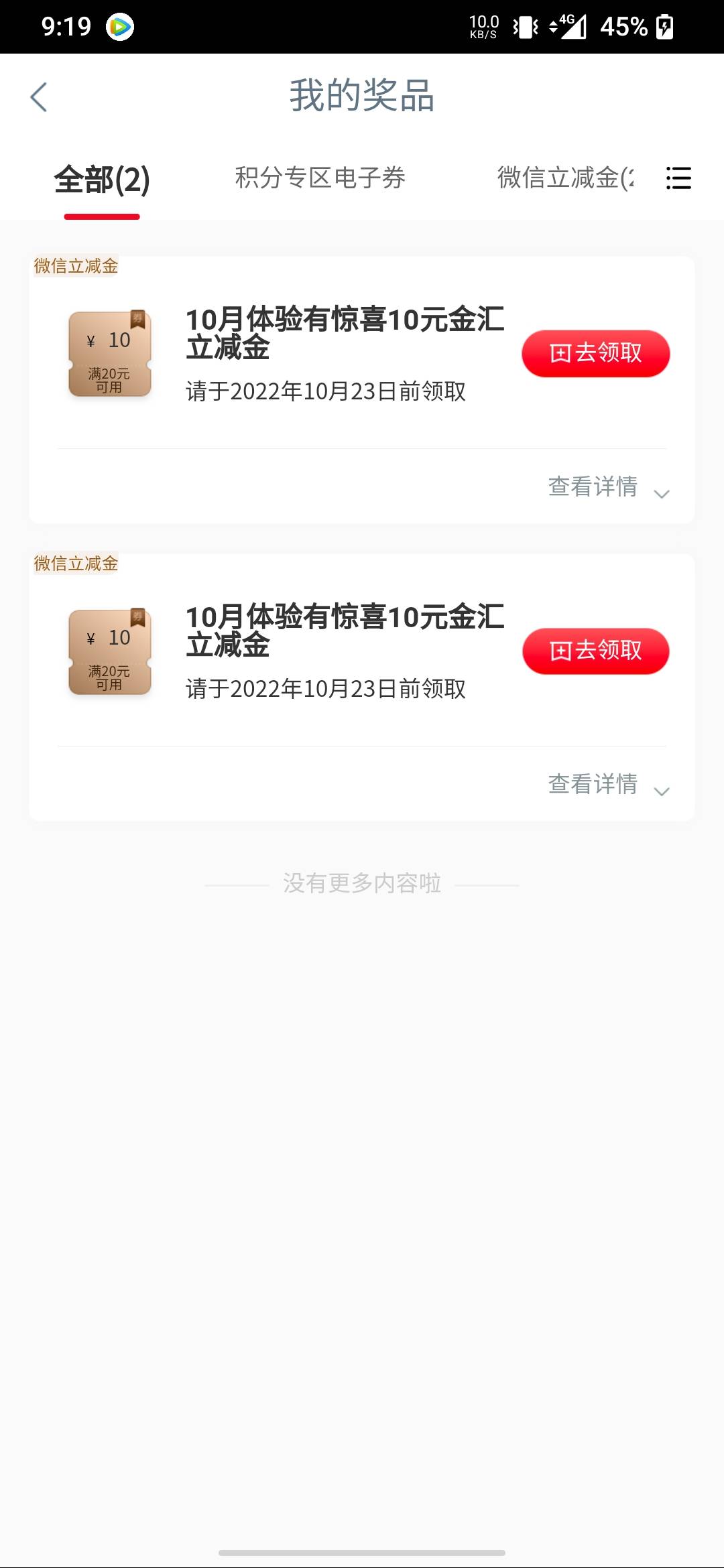Tap 去领取 on the first coupon
This screenshot has height=1568, width=724.
tap(595, 353)
